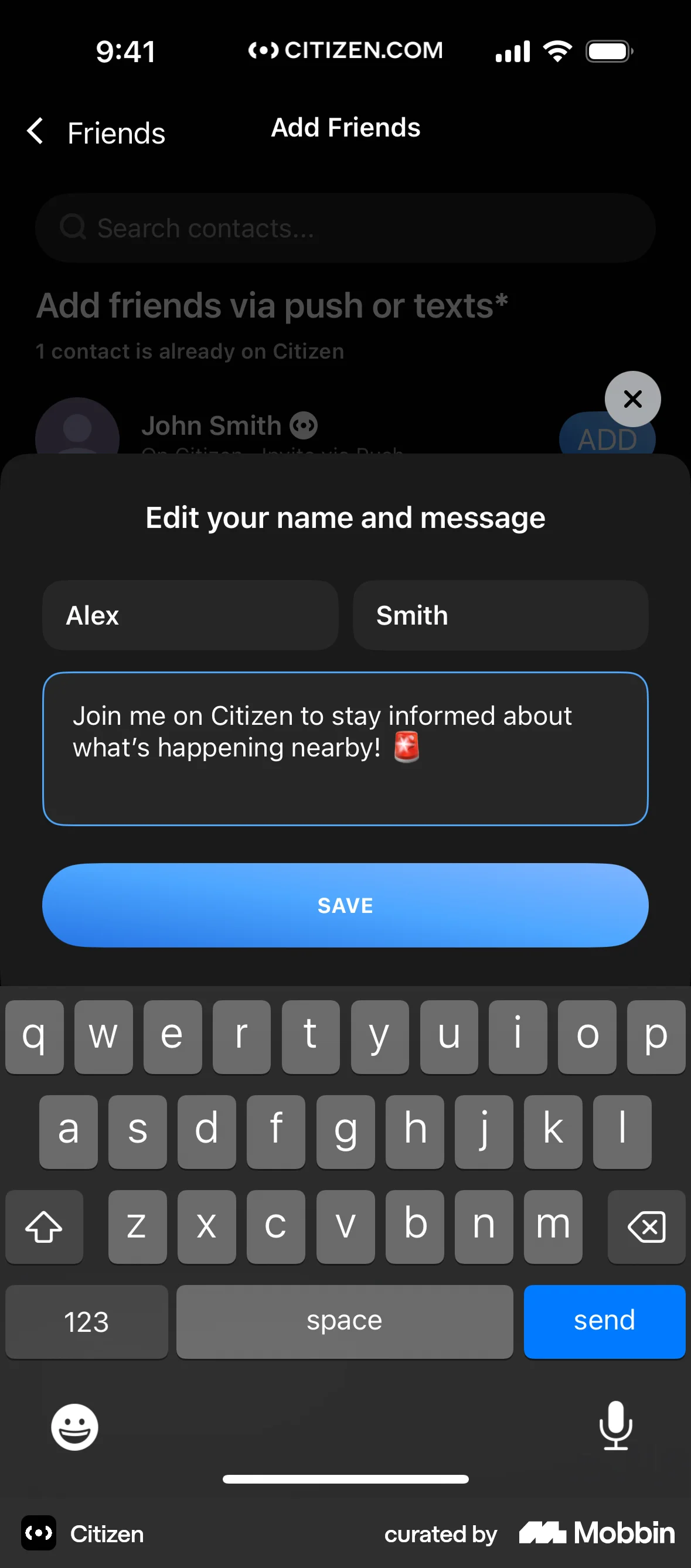Edit the first name field showing Alex
691x1568 pixels.
(x=190, y=615)
